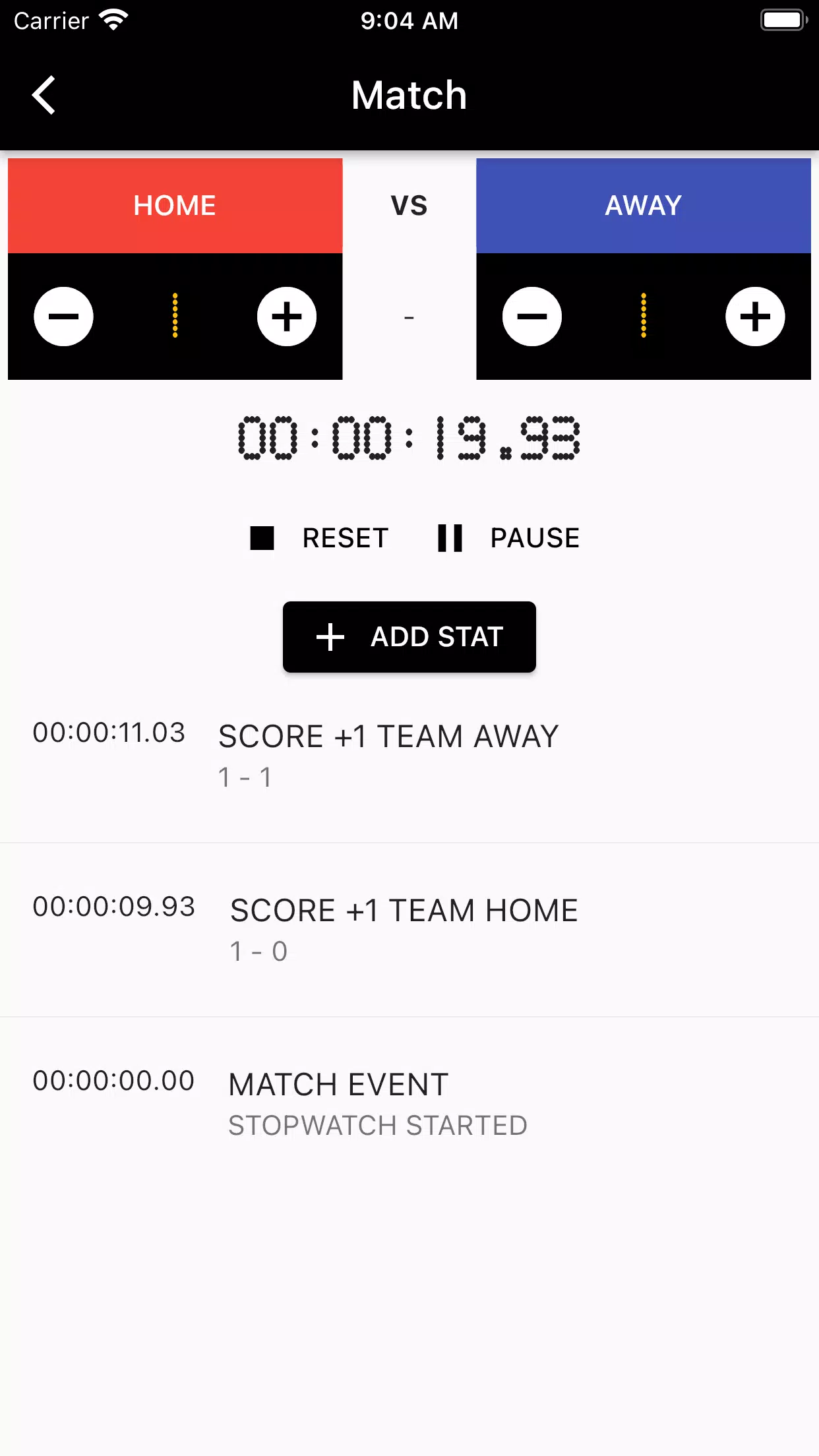Toggle the HOME panel yellow divider

point(175,316)
